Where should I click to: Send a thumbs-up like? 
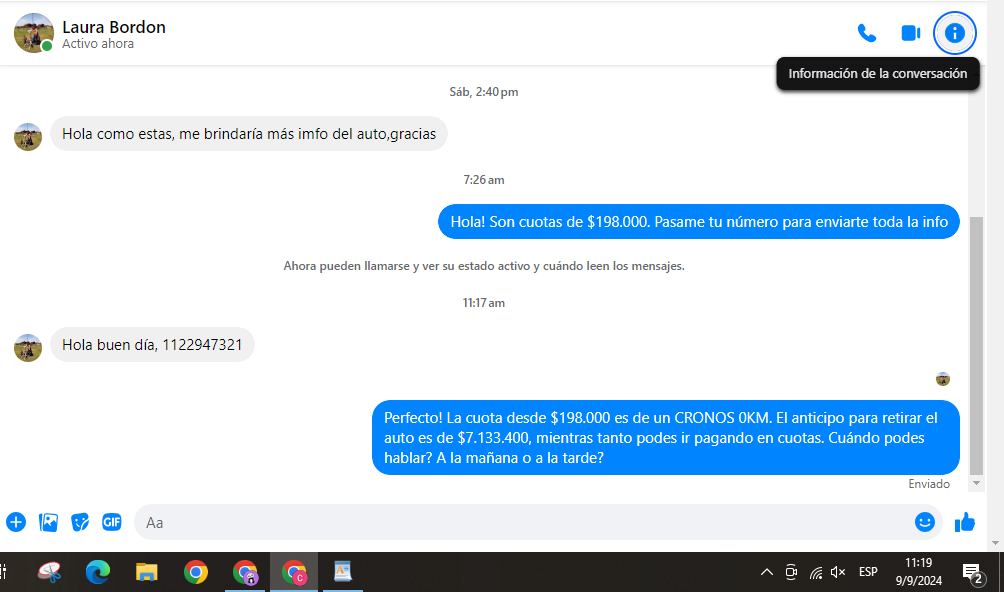(x=965, y=522)
